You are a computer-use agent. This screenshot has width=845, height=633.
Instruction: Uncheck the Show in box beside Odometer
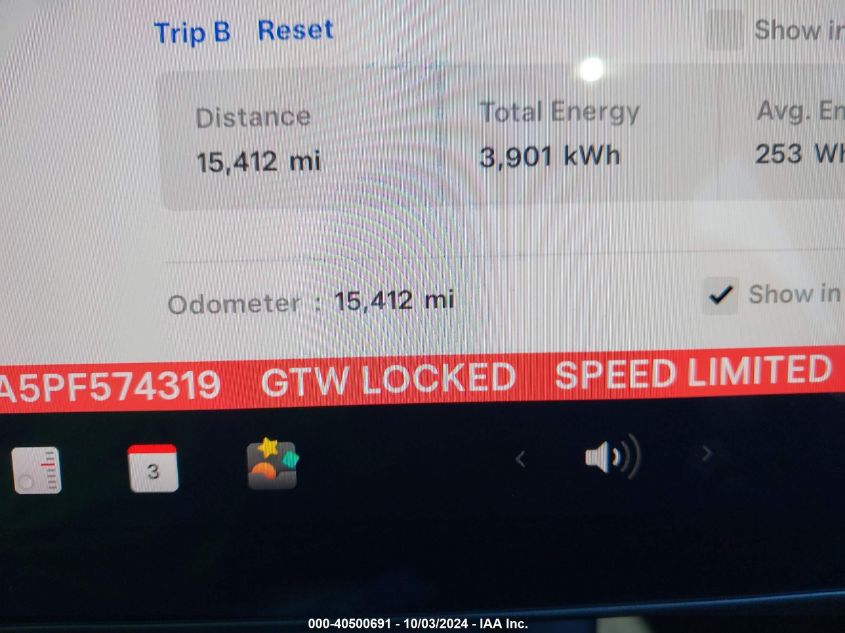[720, 295]
